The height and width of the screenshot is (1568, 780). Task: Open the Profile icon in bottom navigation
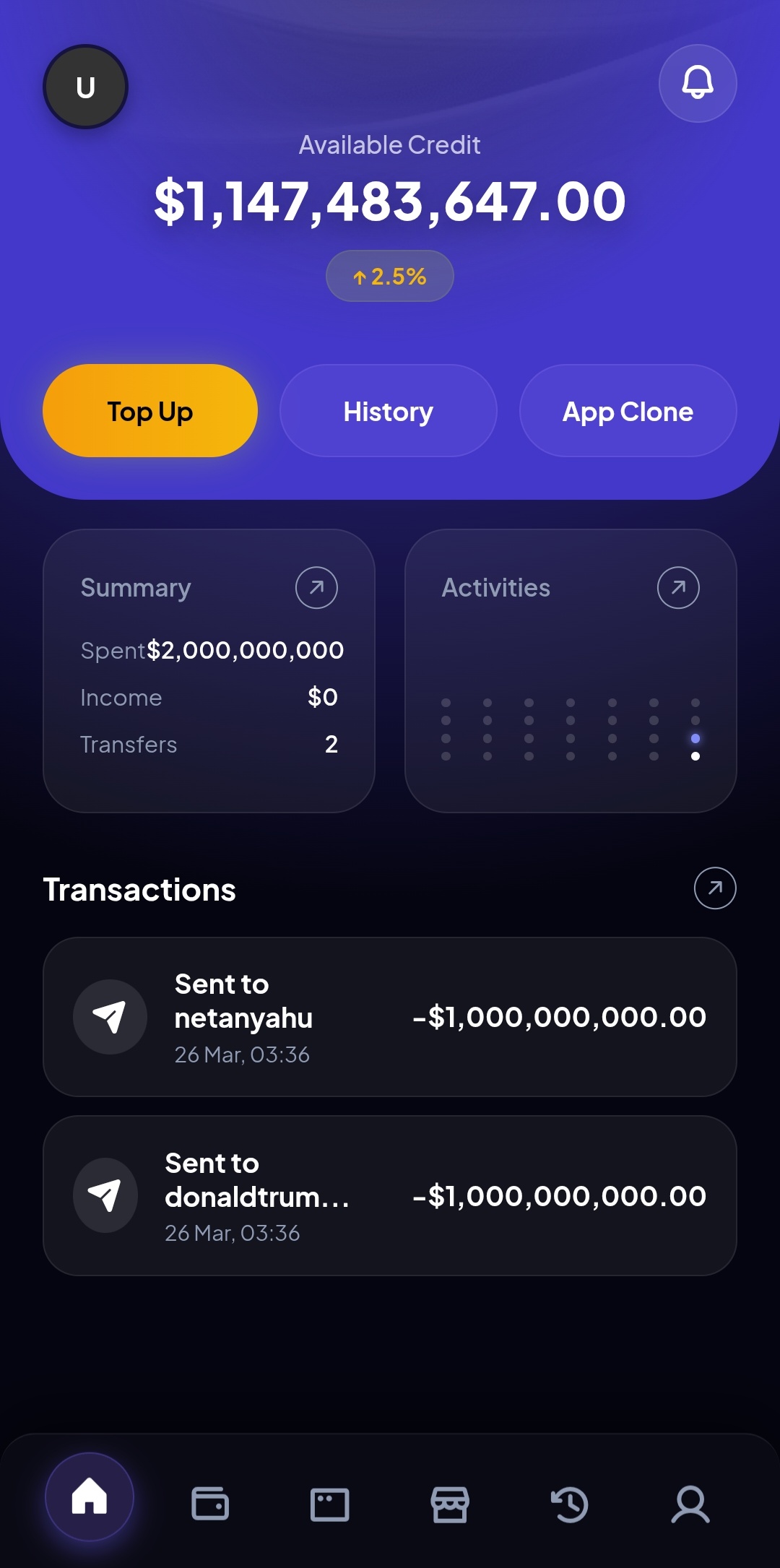(x=690, y=1505)
